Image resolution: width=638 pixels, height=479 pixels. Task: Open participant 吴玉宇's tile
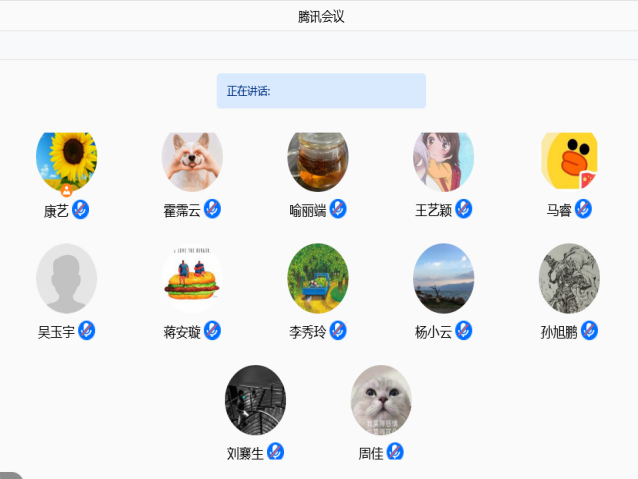point(66,279)
